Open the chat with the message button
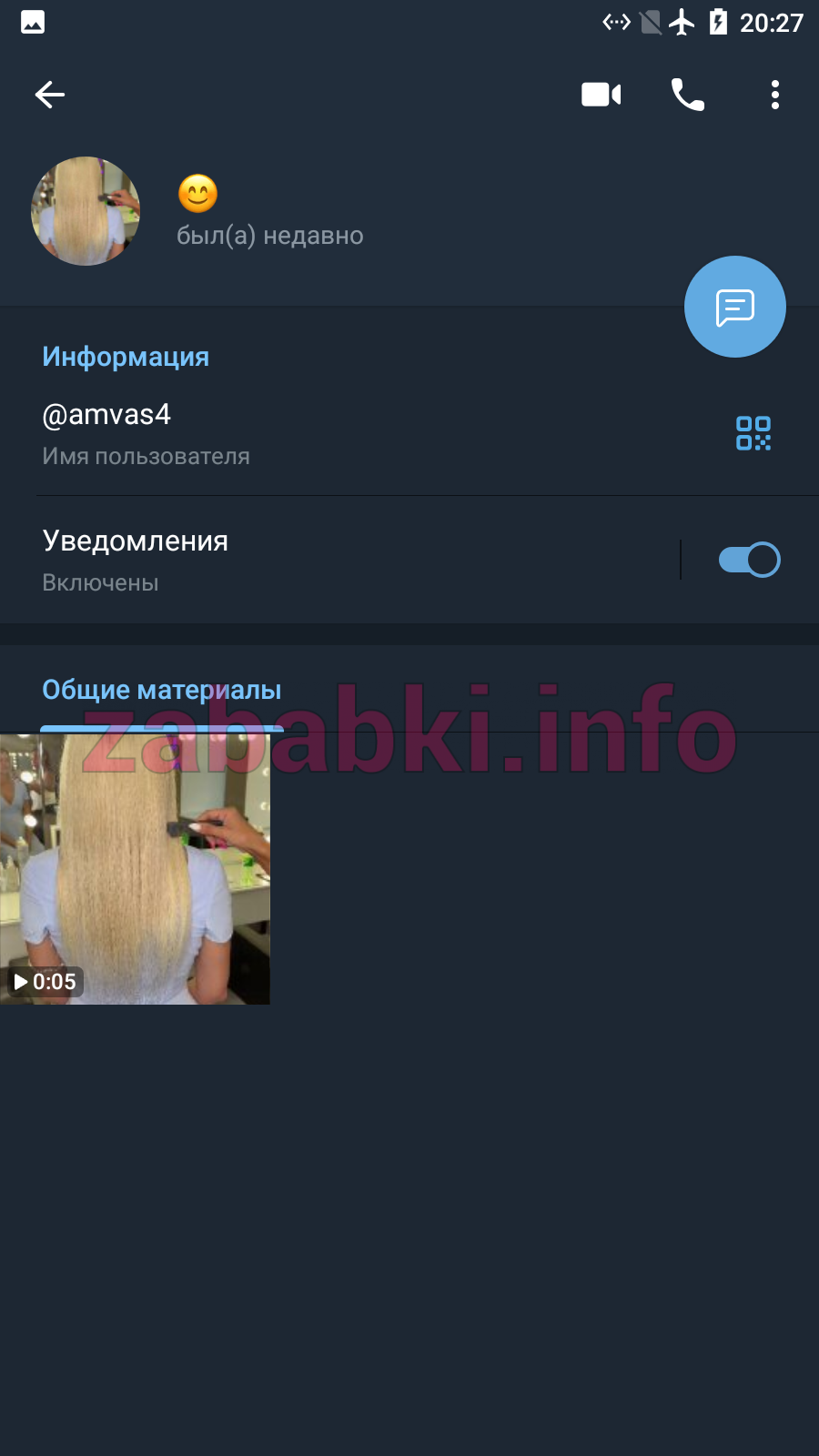Image resolution: width=819 pixels, height=1456 pixels. pos(735,307)
